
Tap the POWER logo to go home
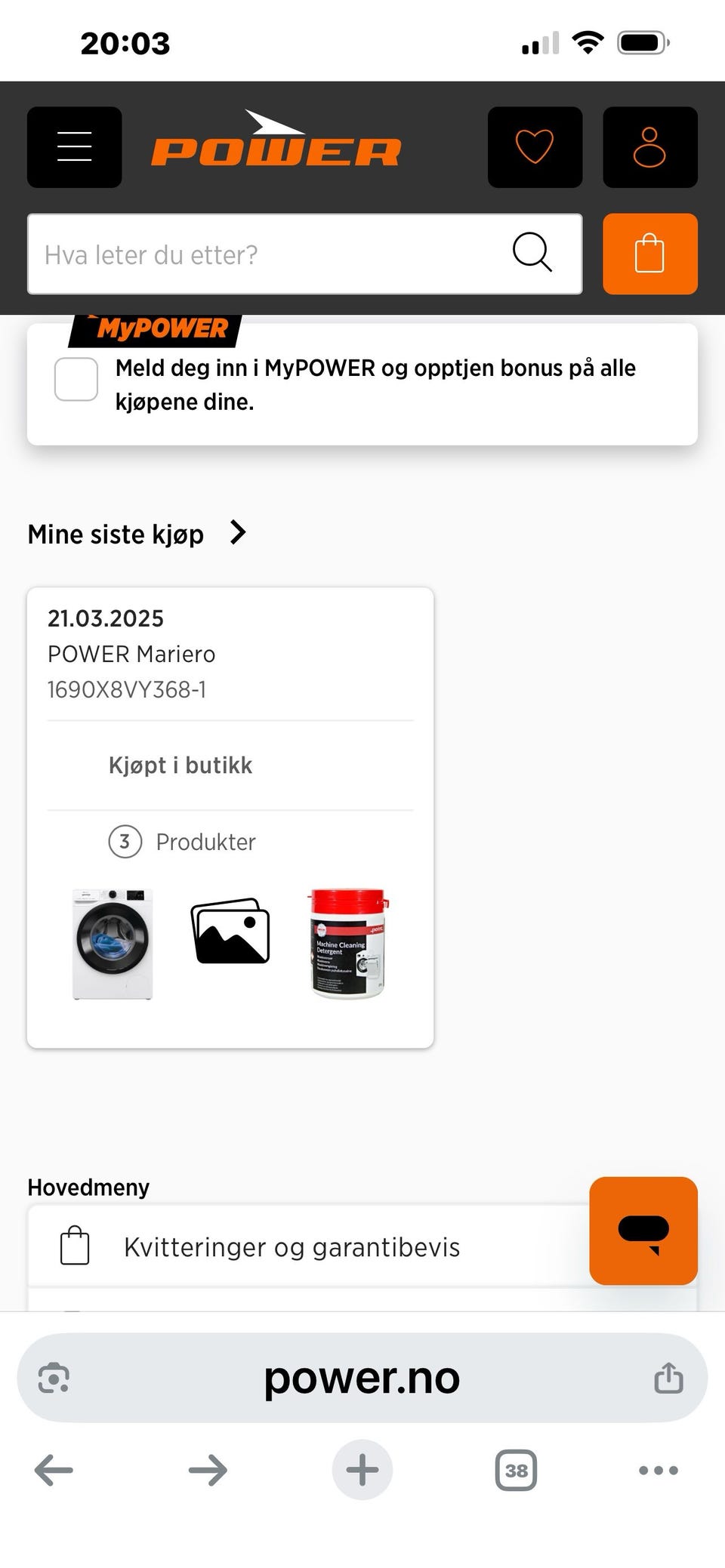coord(276,142)
